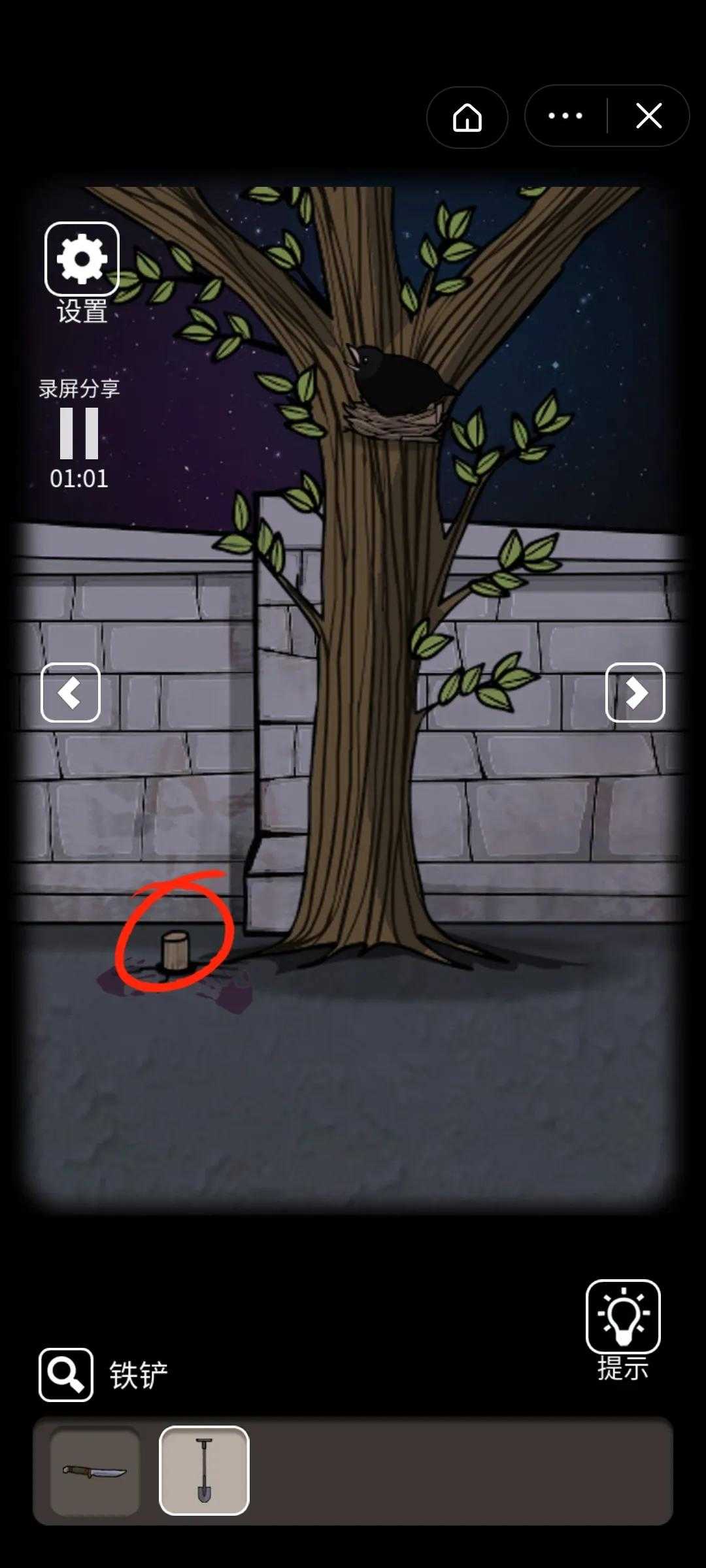This screenshot has height=1568, width=706.
Task: Go to the scene on the left
Action: [x=71, y=693]
